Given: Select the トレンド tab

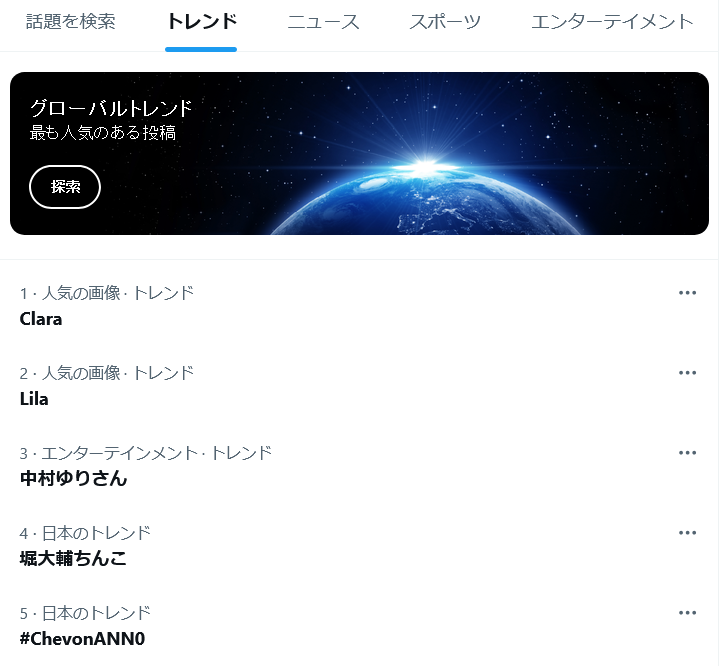Looking at the screenshot, I should (x=201, y=22).
